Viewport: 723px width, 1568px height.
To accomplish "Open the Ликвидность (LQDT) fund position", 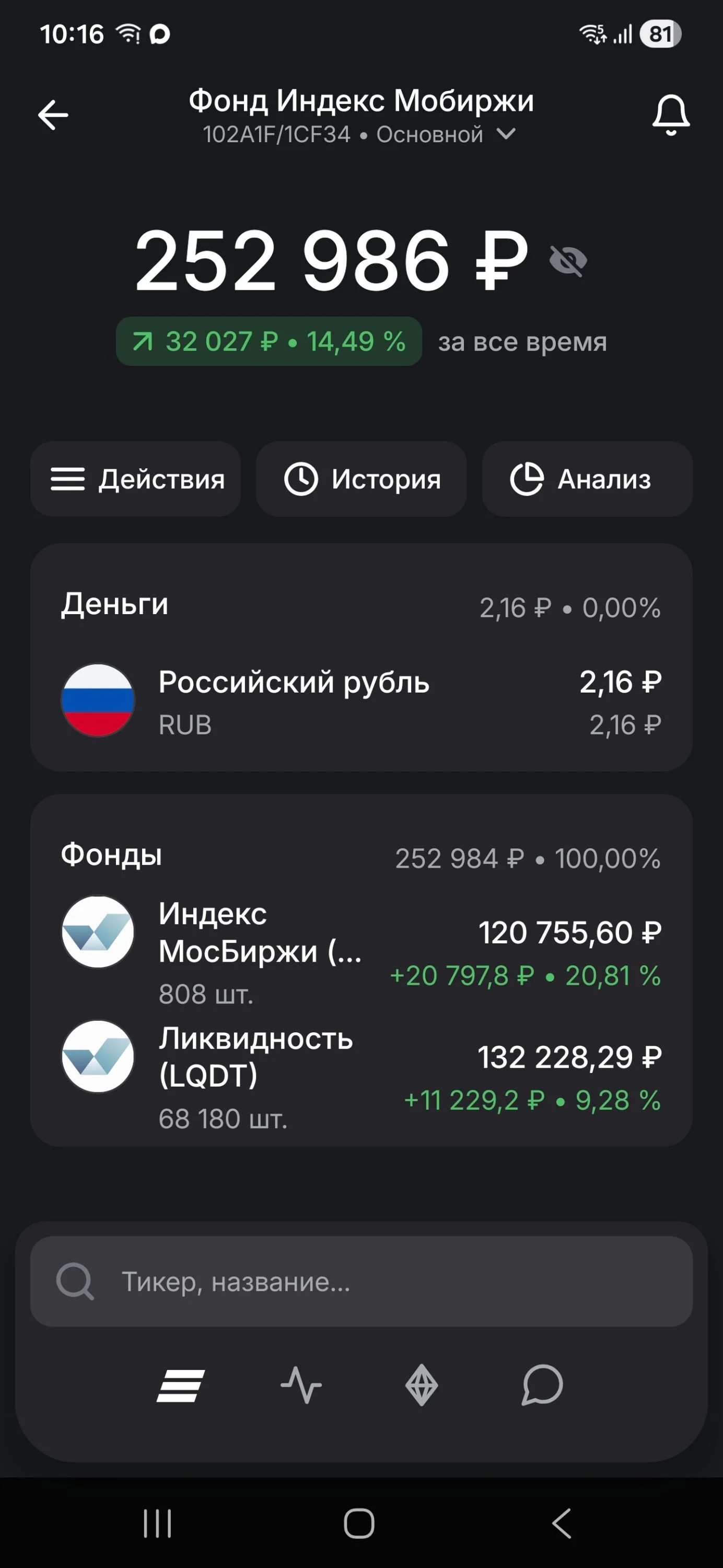I will [361, 1078].
